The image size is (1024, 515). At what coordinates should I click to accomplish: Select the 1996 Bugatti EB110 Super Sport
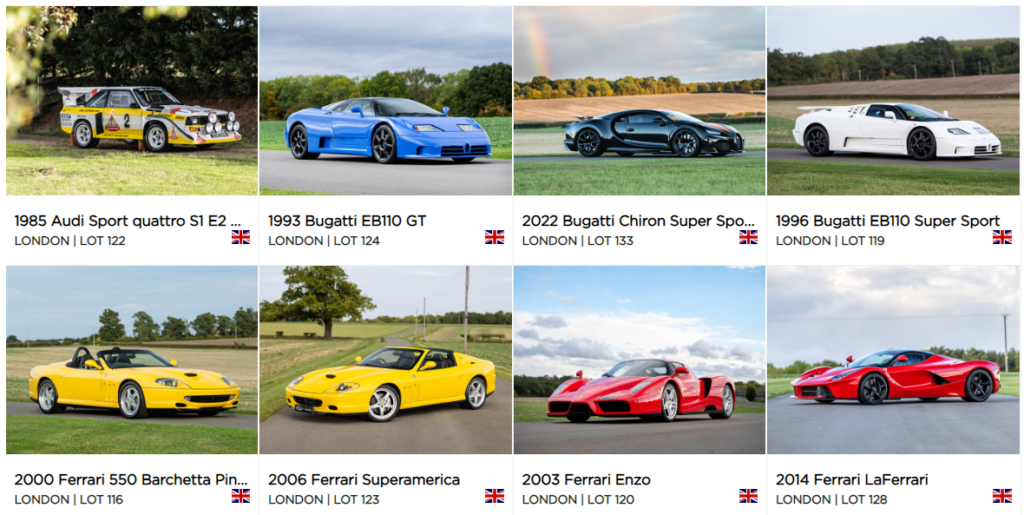pyautogui.click(x=887, y=221)
